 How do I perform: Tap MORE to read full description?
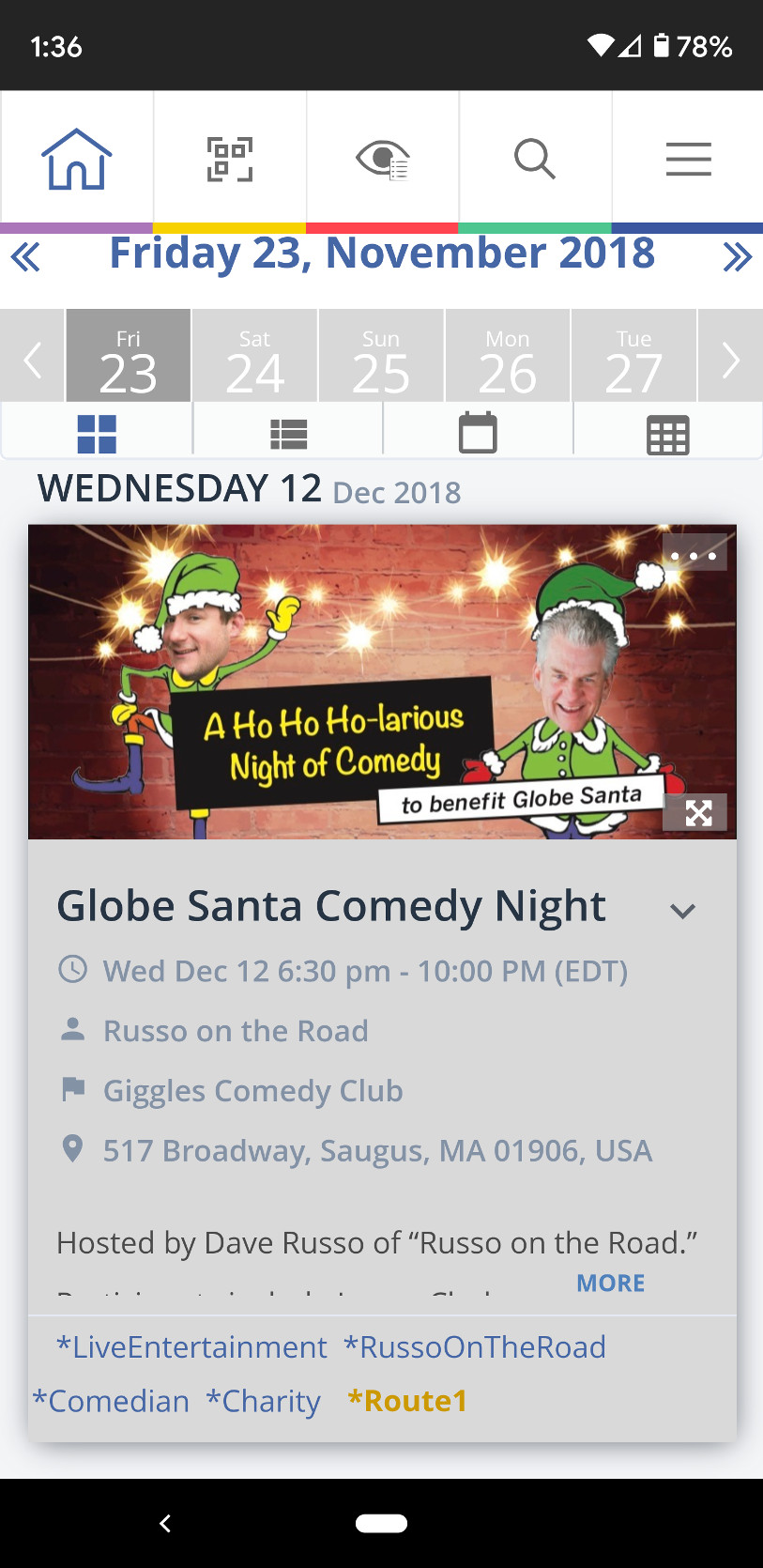click(610, 1283)
